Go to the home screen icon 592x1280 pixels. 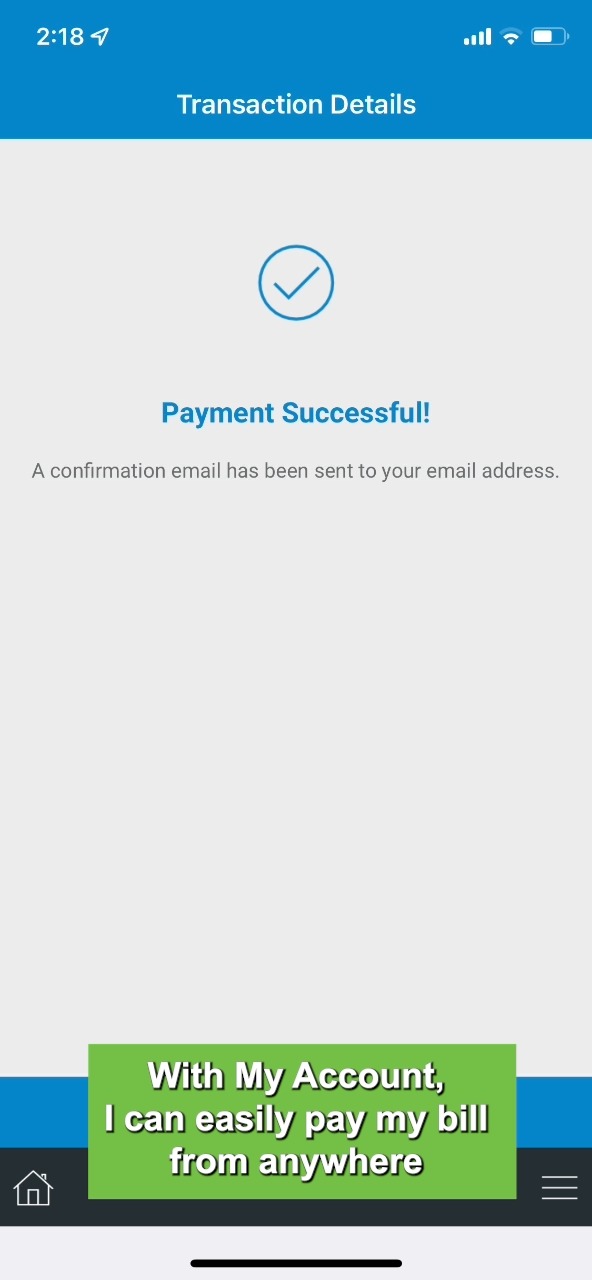[33, 1187]
